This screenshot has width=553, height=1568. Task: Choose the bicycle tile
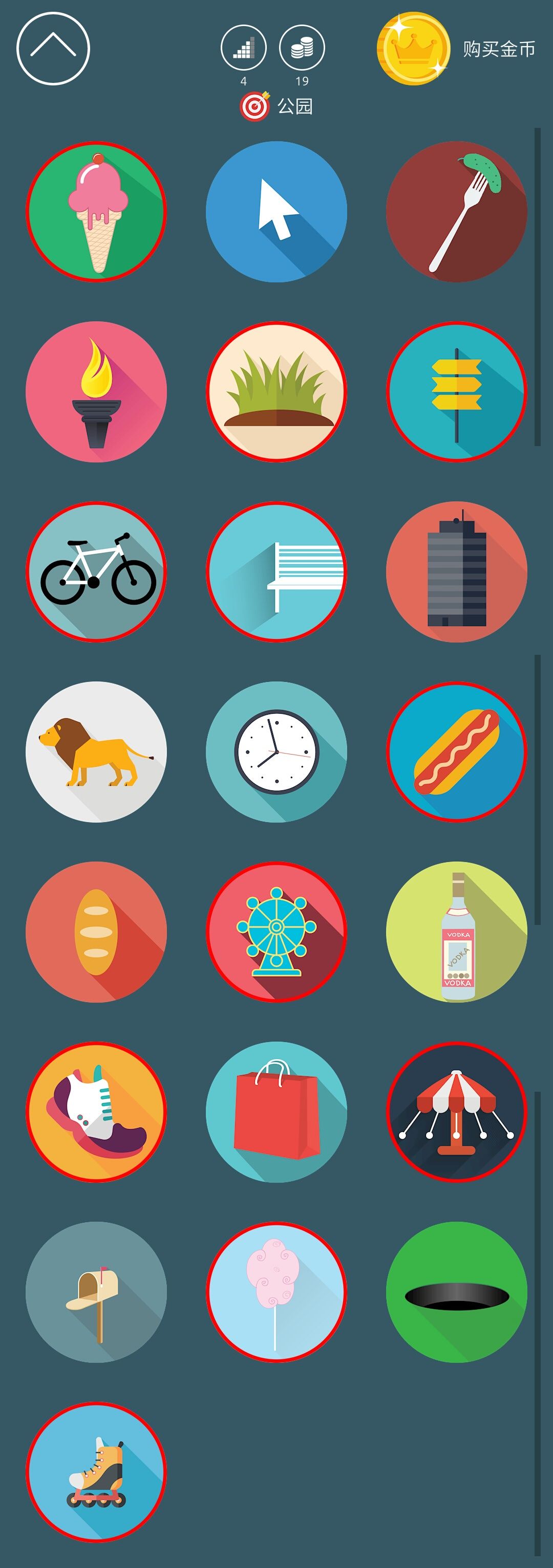96,571
